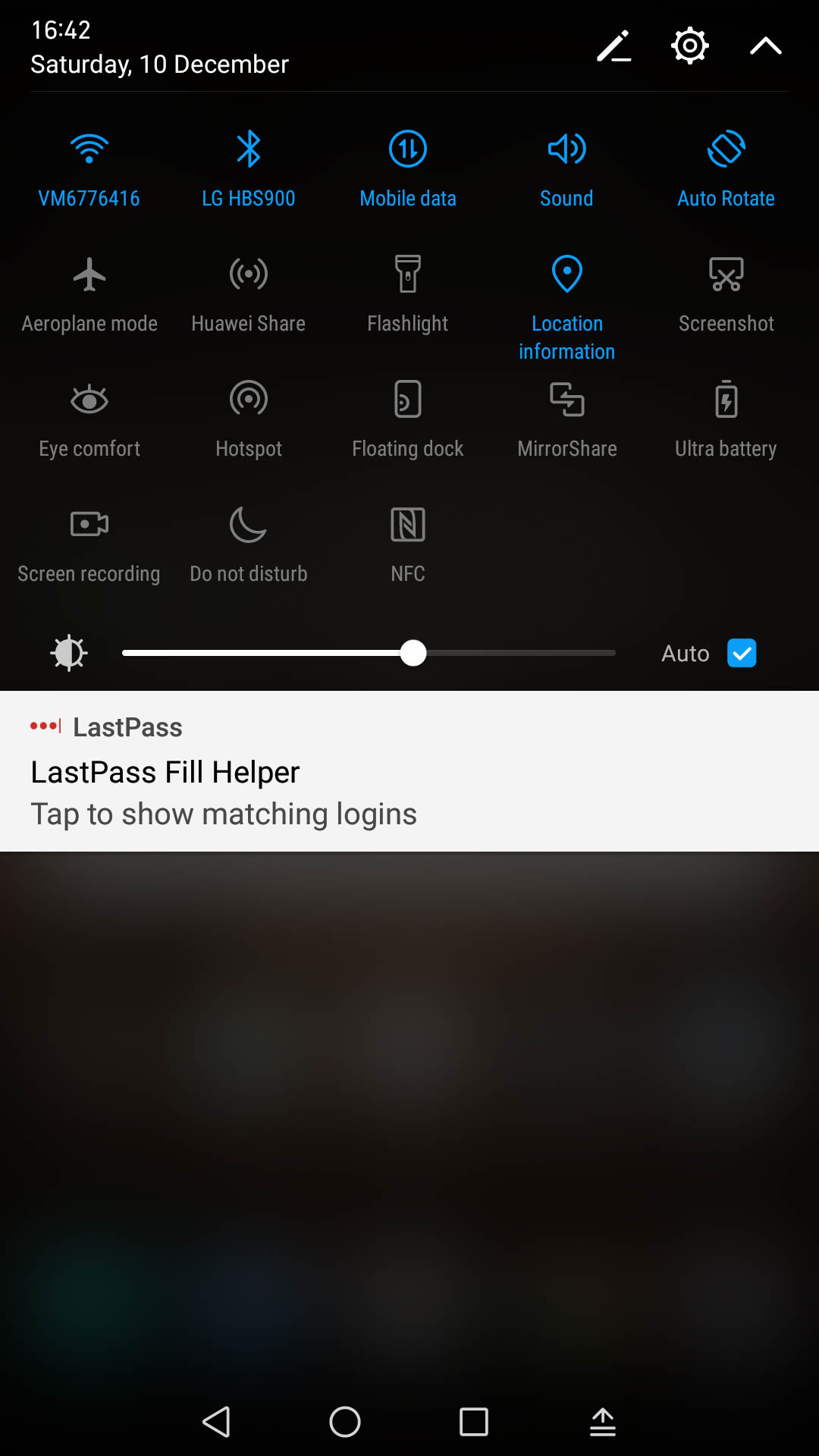
Task: Turn off Auto Rotate
Action: [726, 149]
